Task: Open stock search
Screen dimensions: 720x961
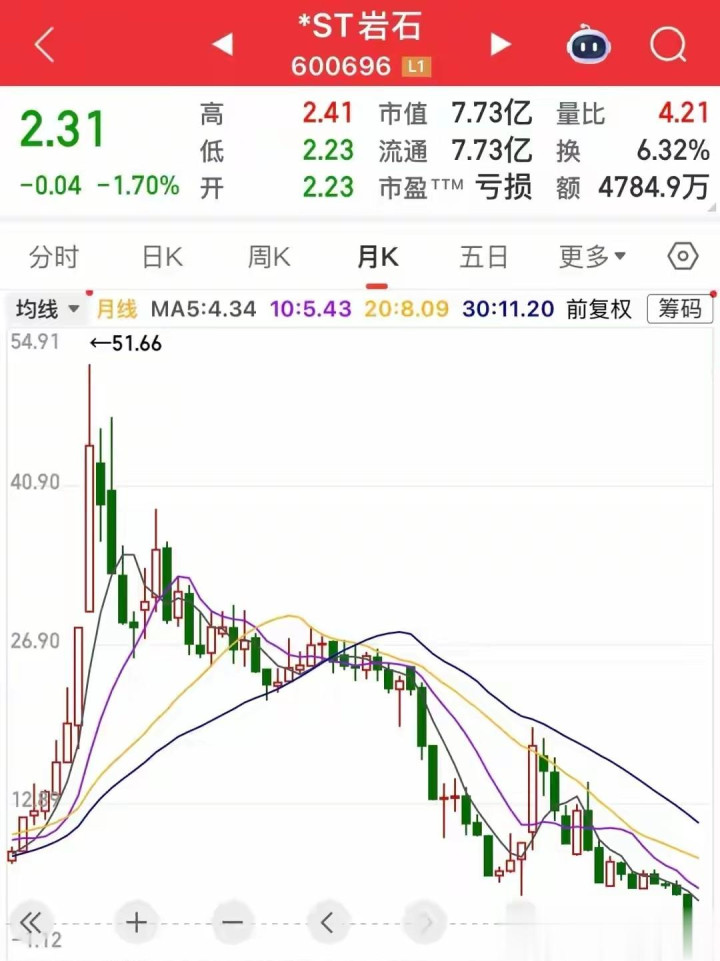Action: 668,45
